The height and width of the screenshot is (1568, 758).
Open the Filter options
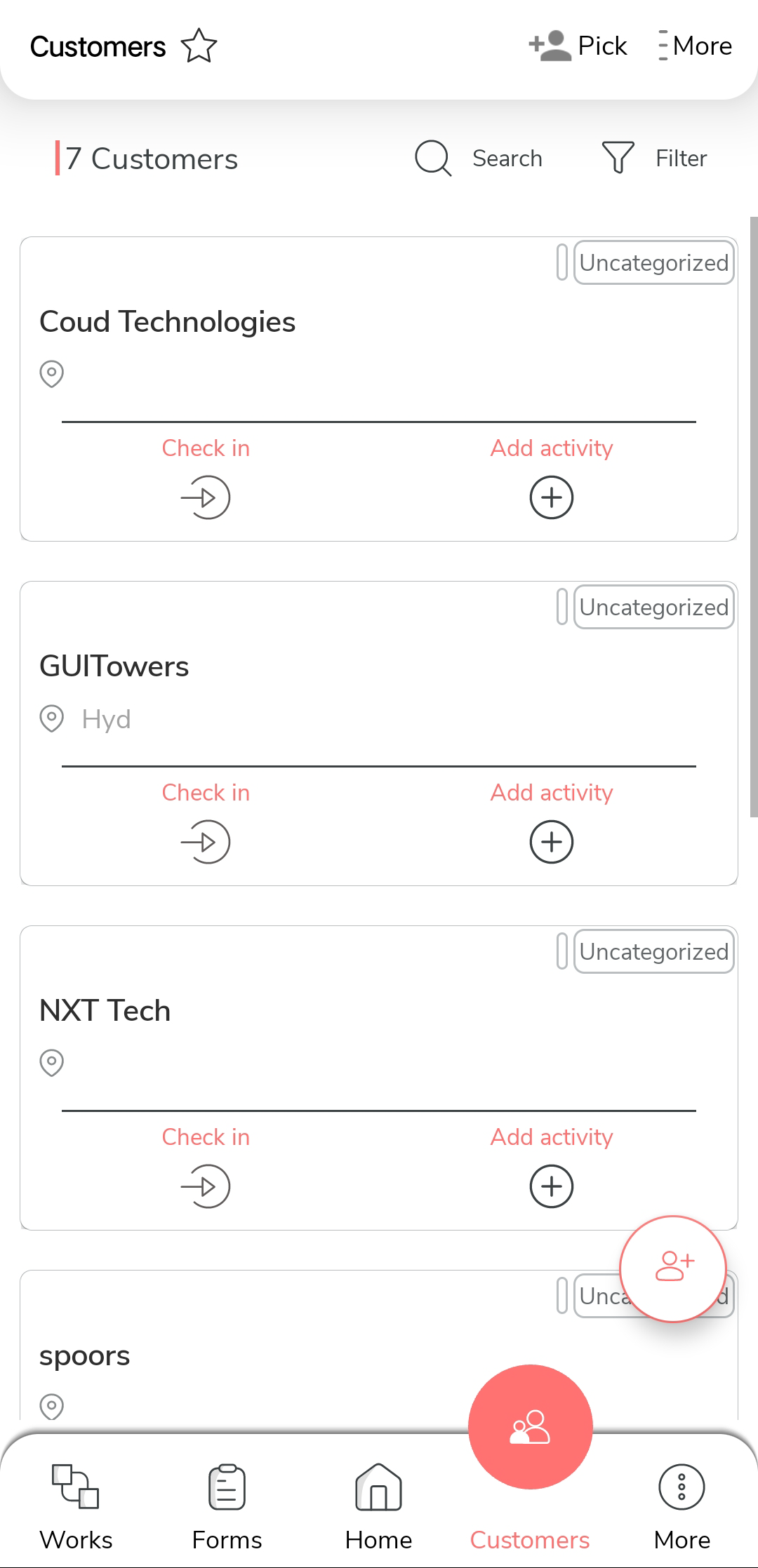(x=654, y=159)
